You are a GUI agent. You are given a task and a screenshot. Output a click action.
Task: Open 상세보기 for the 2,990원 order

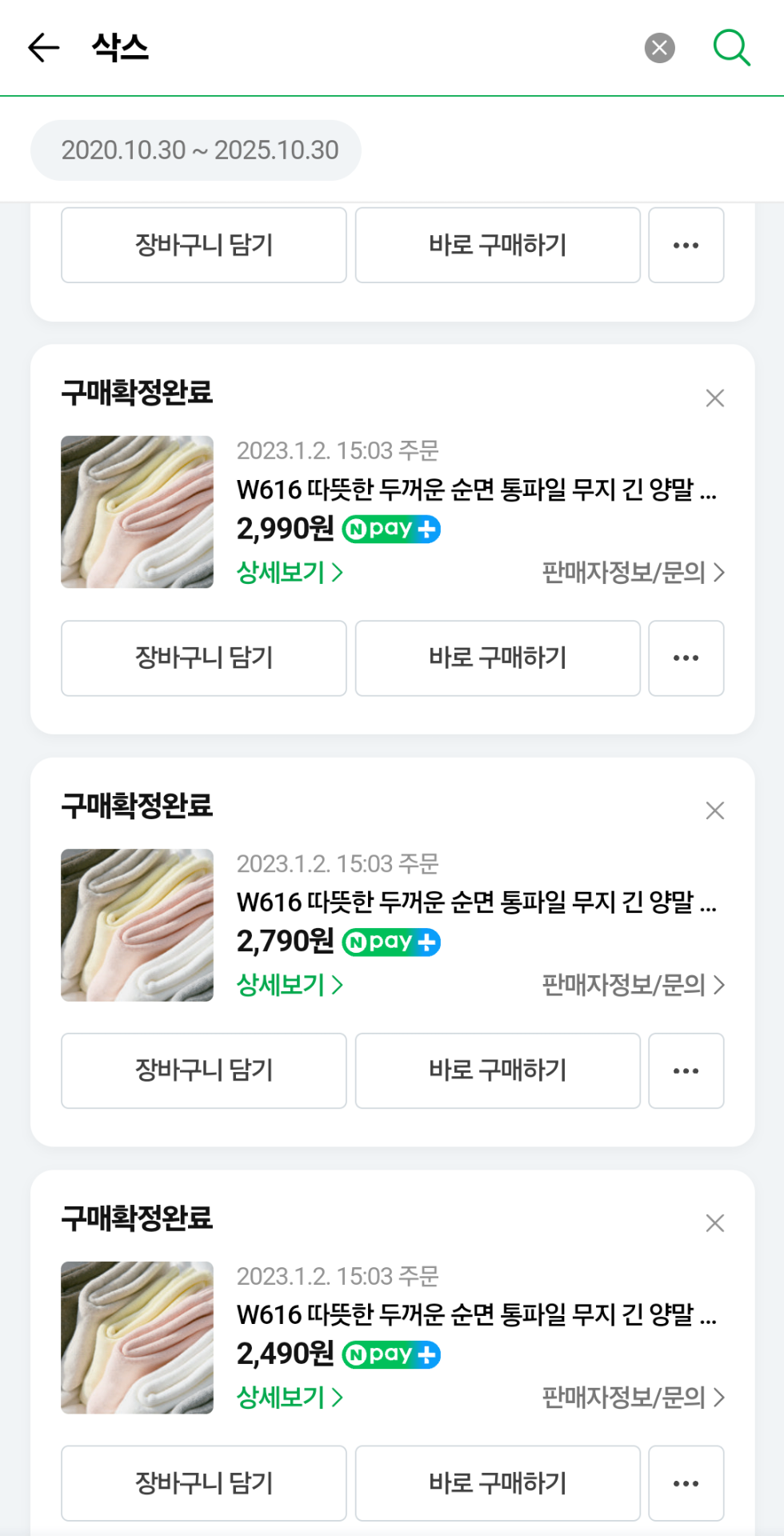pos(290,572)
